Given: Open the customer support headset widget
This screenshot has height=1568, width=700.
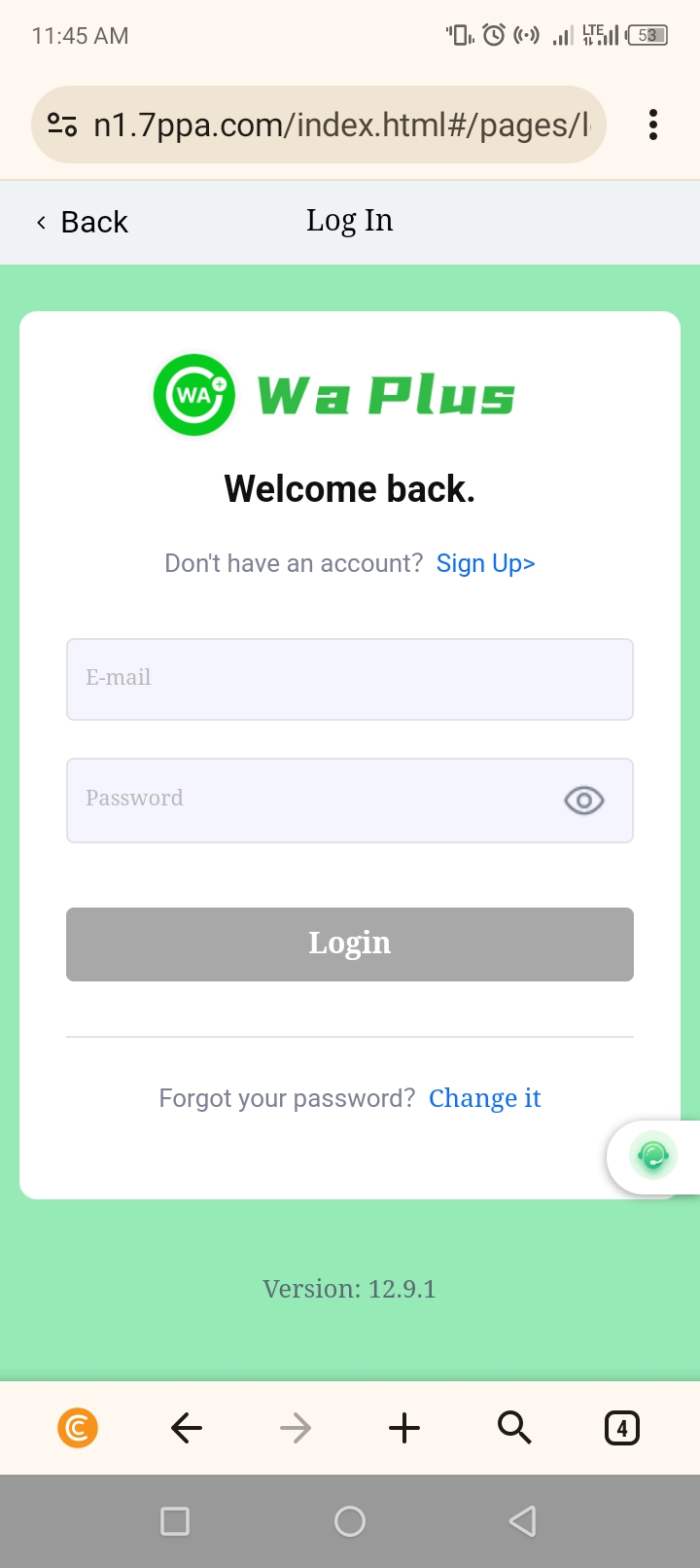Looking at the screenshot, I should pyautogui.click(x=652, y=1156).
